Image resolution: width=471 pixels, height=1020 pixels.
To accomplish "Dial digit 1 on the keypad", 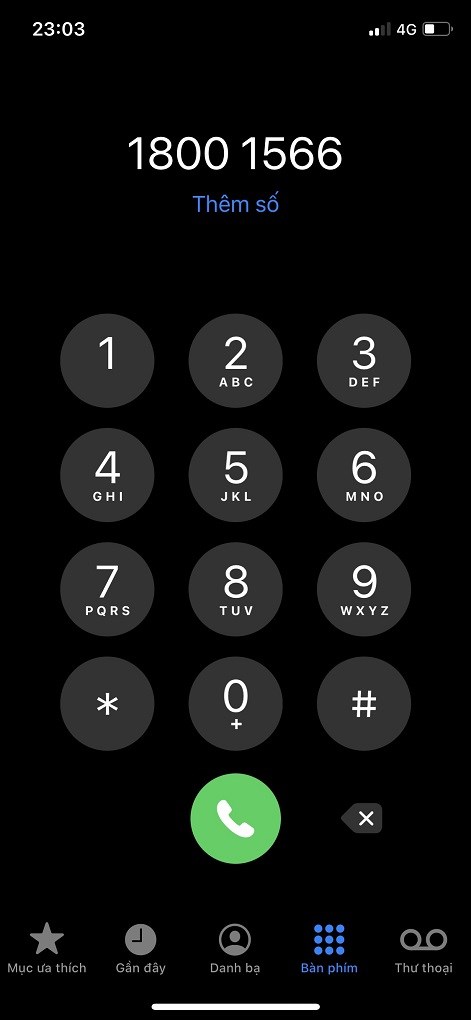I will point(107,361).
